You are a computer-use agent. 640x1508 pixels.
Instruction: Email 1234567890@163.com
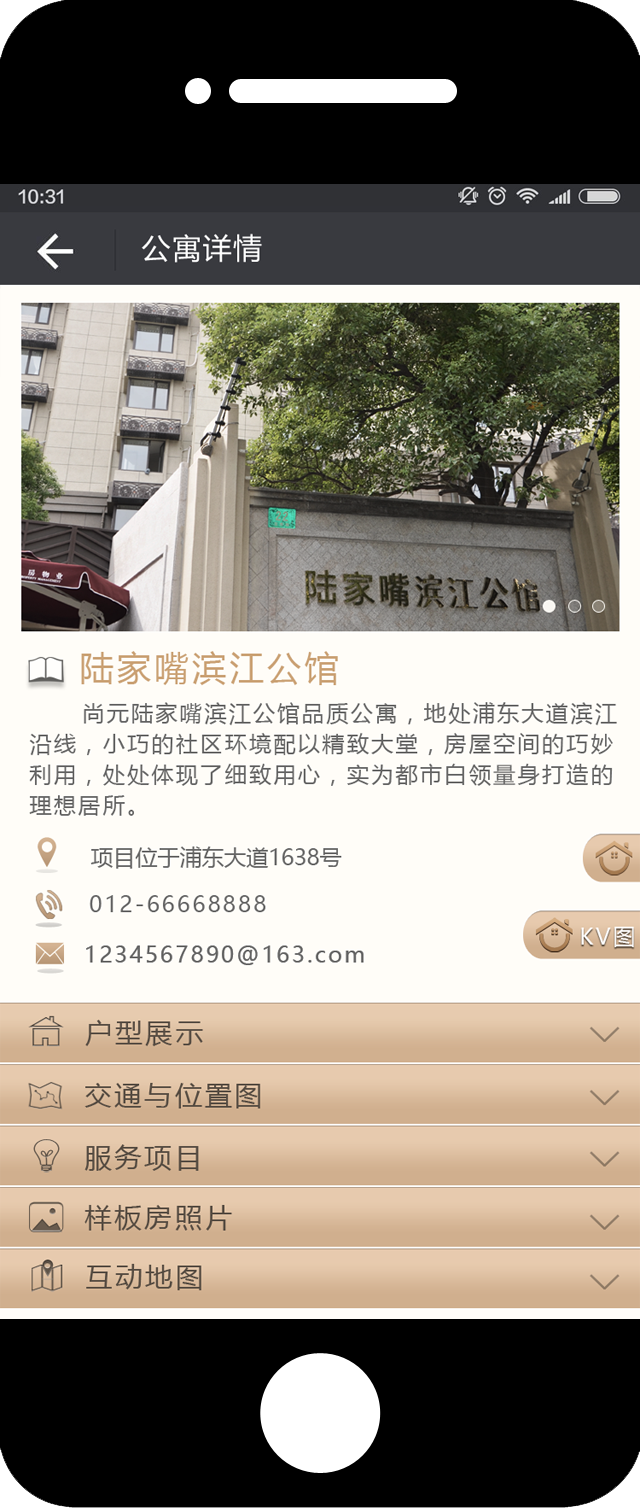[x=225, y=955]
